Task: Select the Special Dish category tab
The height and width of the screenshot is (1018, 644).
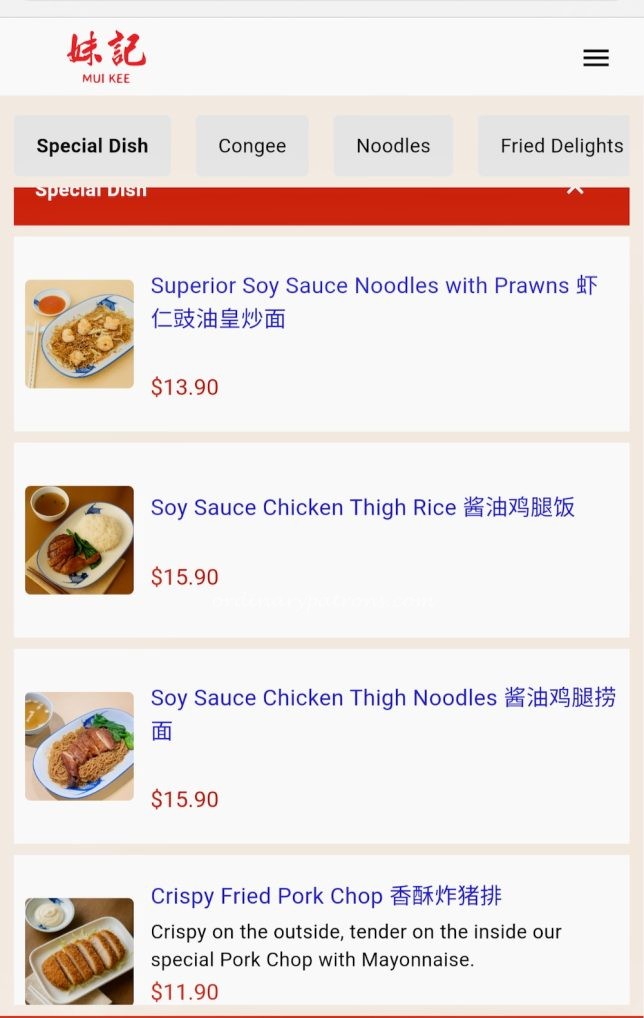Action: click(x=92, y=146)
